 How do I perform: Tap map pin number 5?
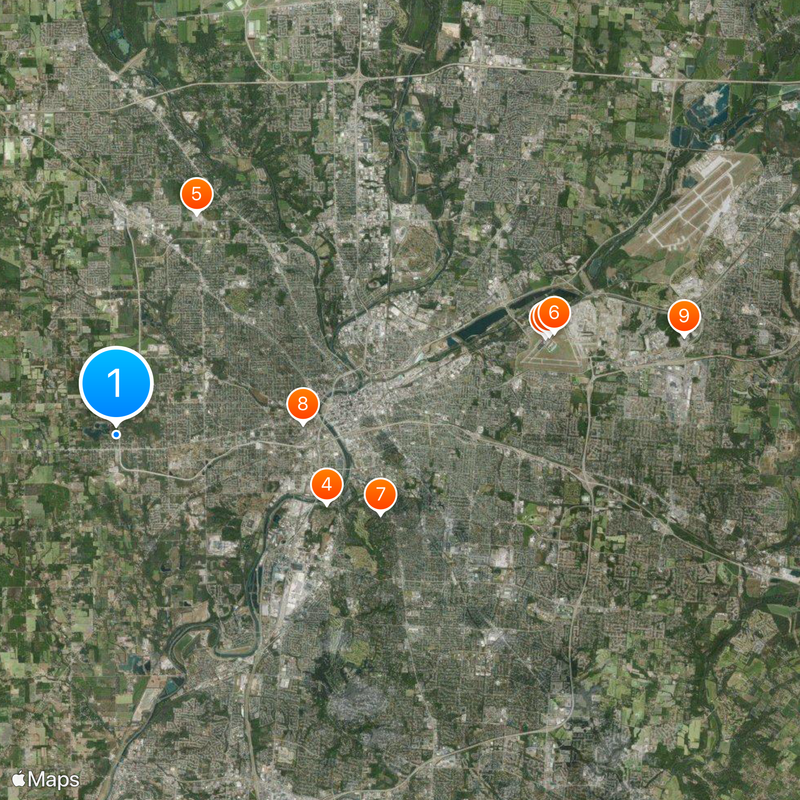click(x=196, y=194)
